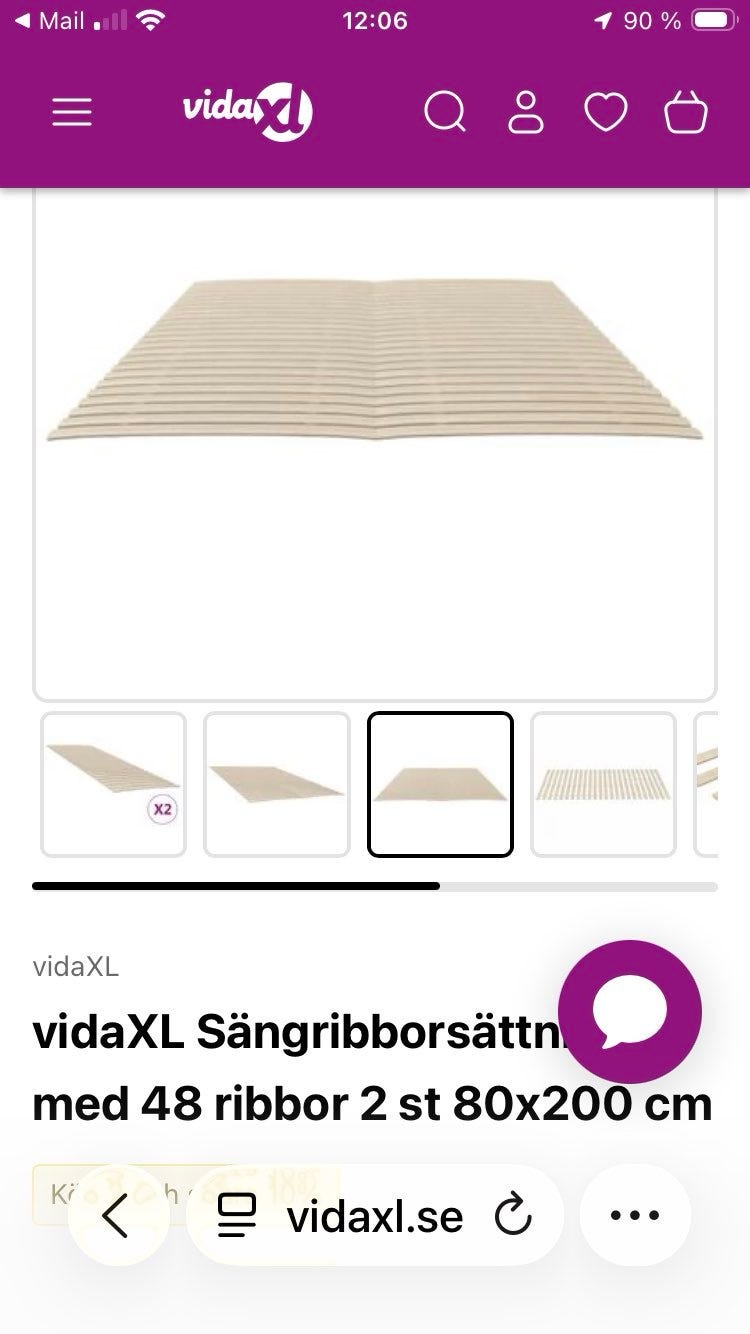Open the main product image

(x=375, y=445)
